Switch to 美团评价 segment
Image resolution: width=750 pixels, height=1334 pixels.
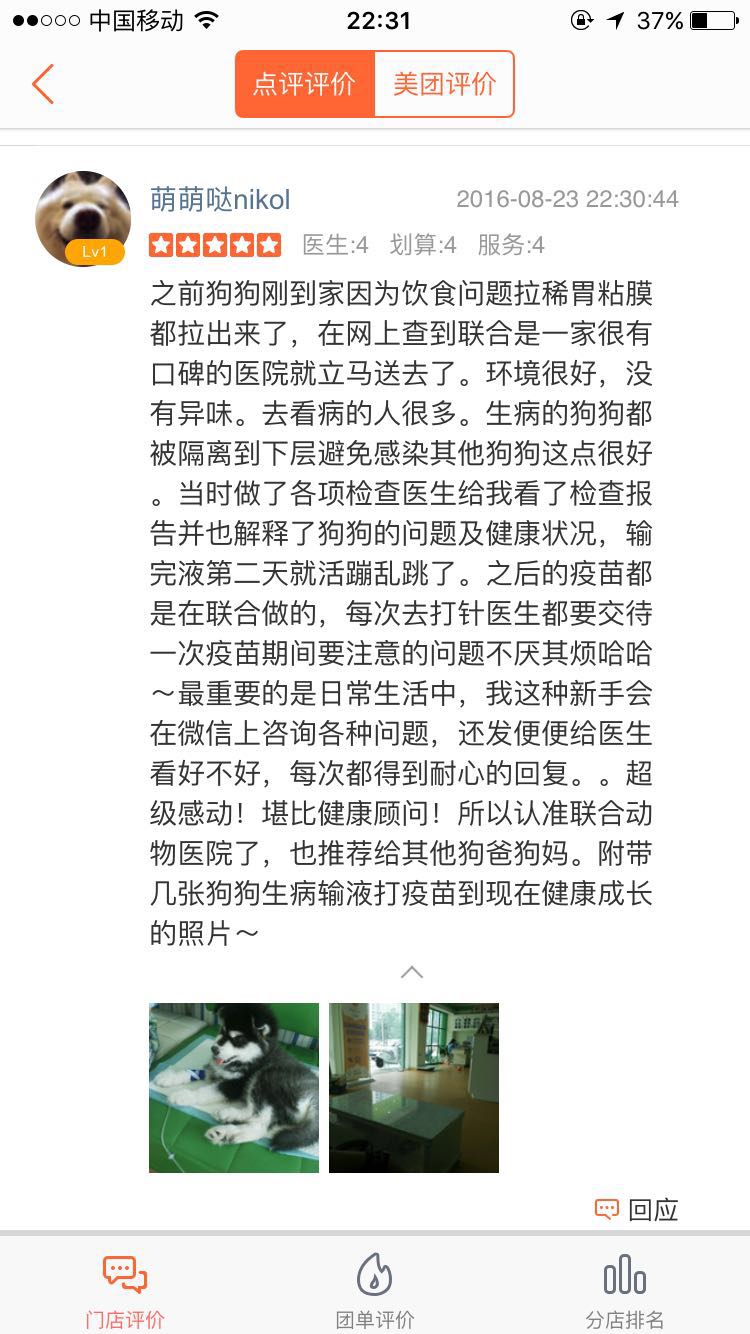tap(444, 85)
